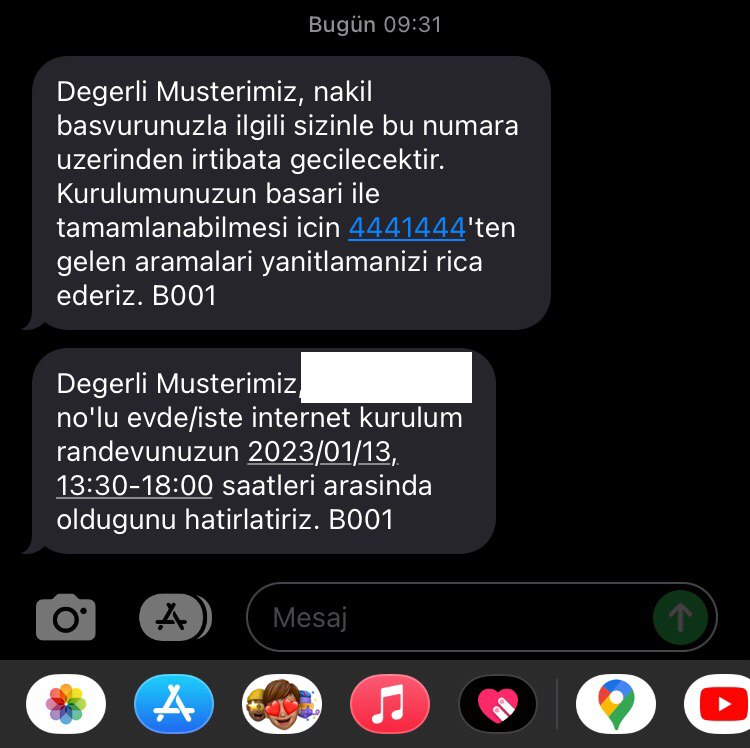This screenshot has width=750, height=748.
Task: Share a location via Google Maps
Action: coord(614,705)
